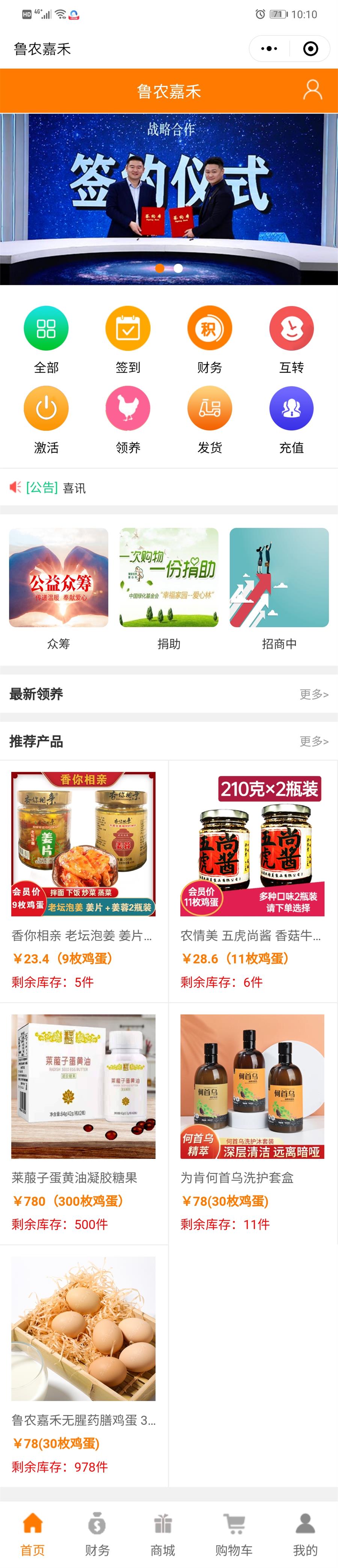
Task: See more under 最新领养
Action: (314, 694)
